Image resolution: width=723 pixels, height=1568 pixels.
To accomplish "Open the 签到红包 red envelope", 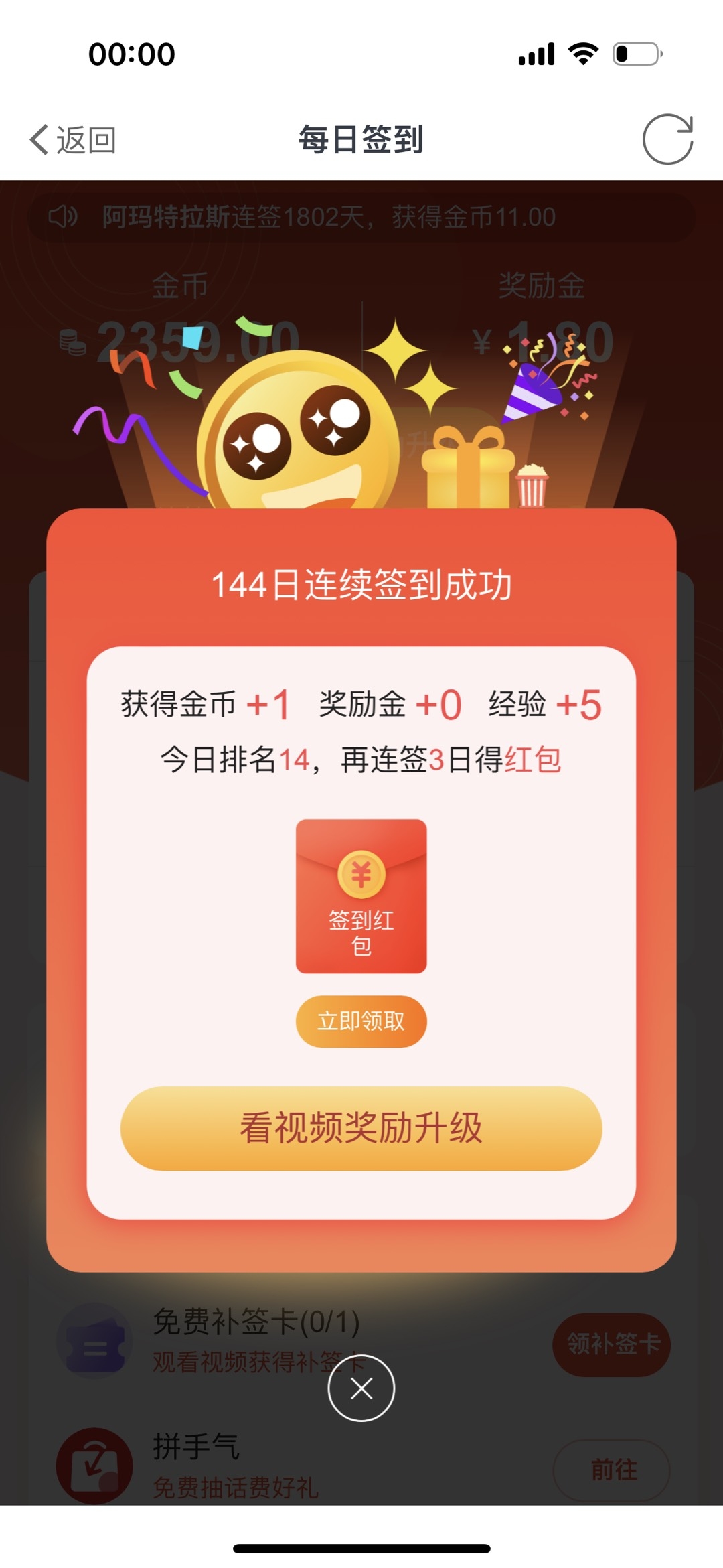I will click(361, 896).
